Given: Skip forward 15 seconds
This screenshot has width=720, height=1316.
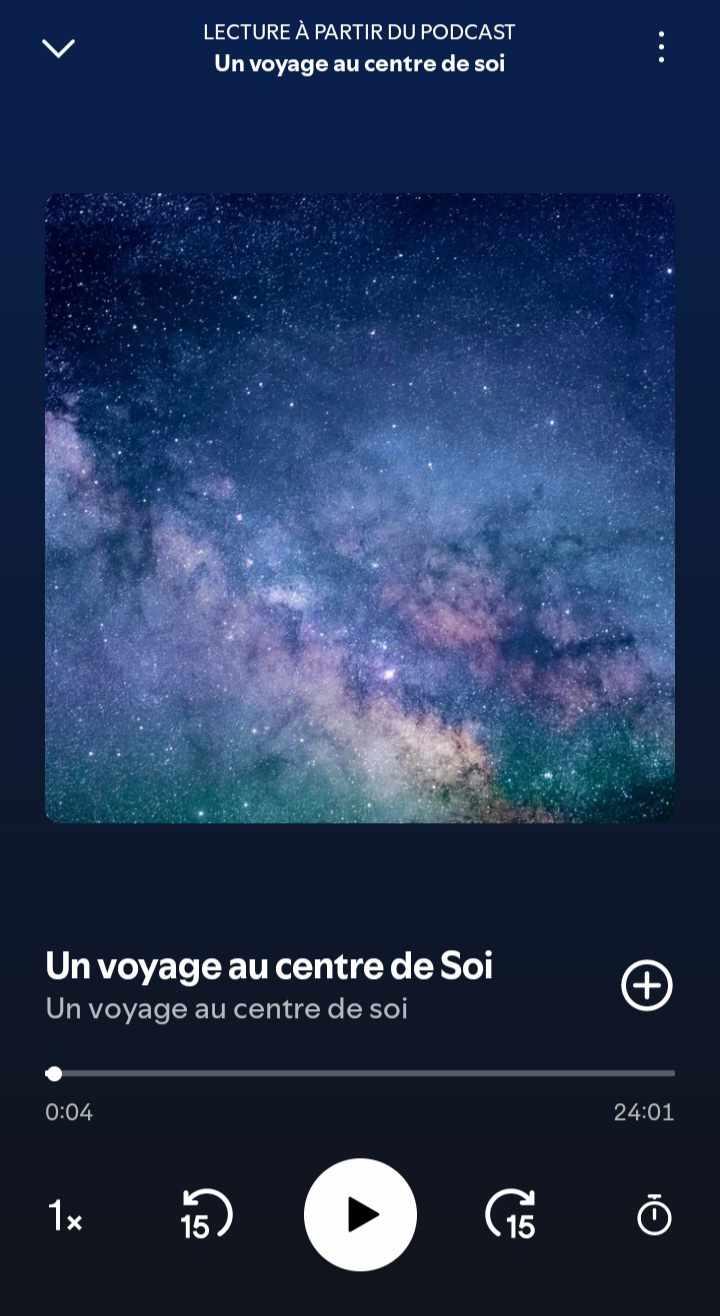Looking at the screenshot, I should tap(511, 1215).
